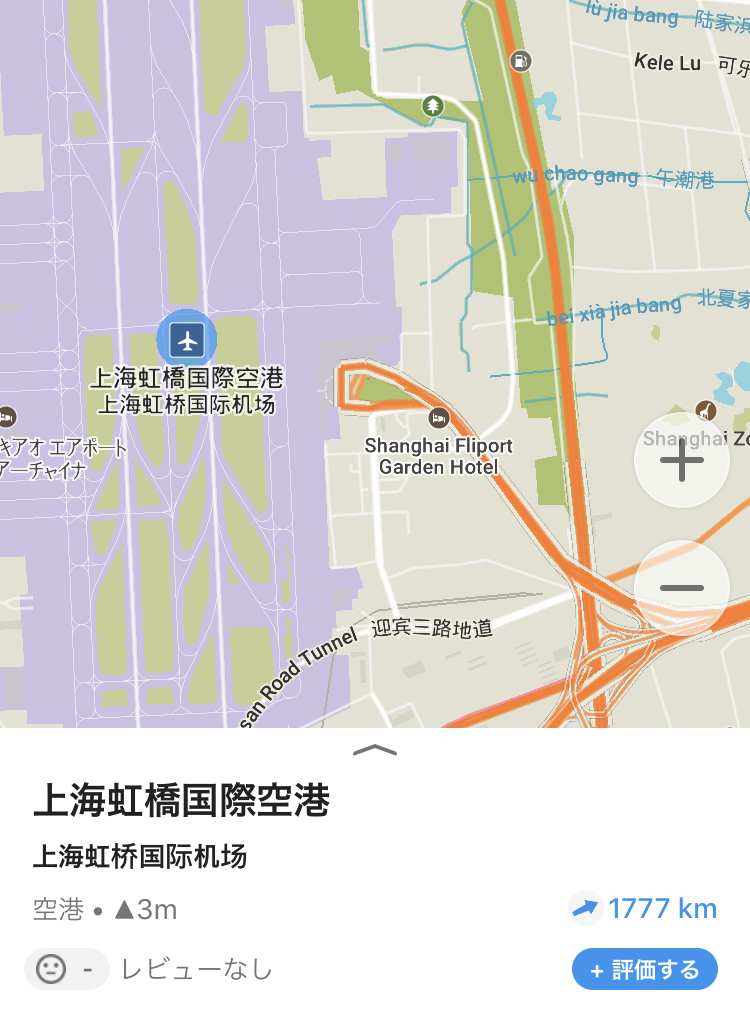Tap the Shanghai Hongqiao airport pin

[x=186, y=340]
